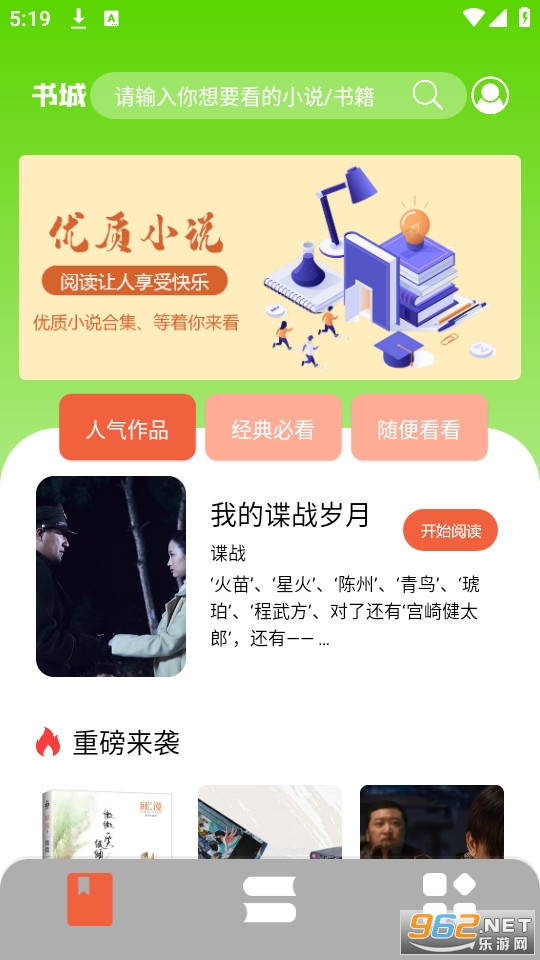The height and width of the screenshot is (960, 540).
Task: Open the first book under 重磅来袭
Action: (x=107, y=822)
